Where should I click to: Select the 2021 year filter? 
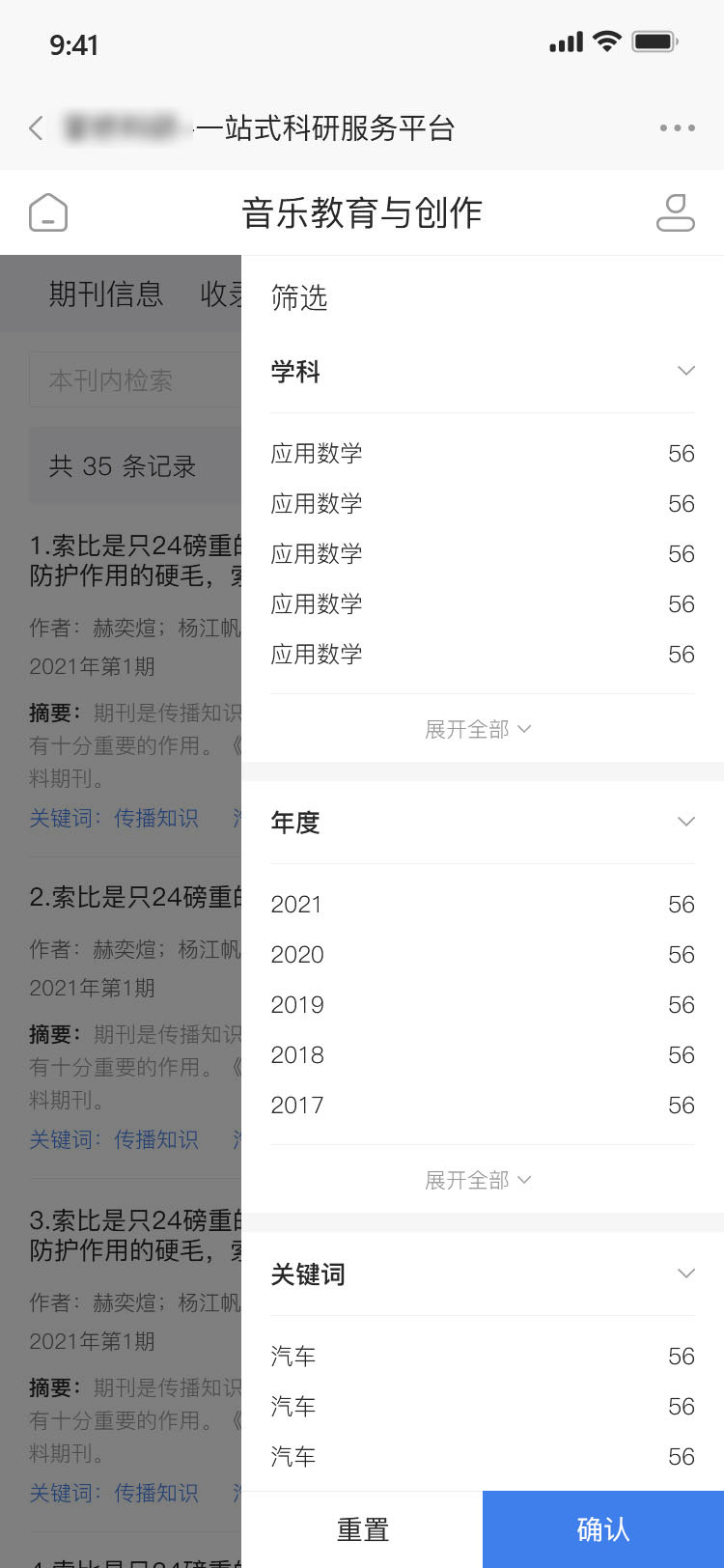pos(483,905)
